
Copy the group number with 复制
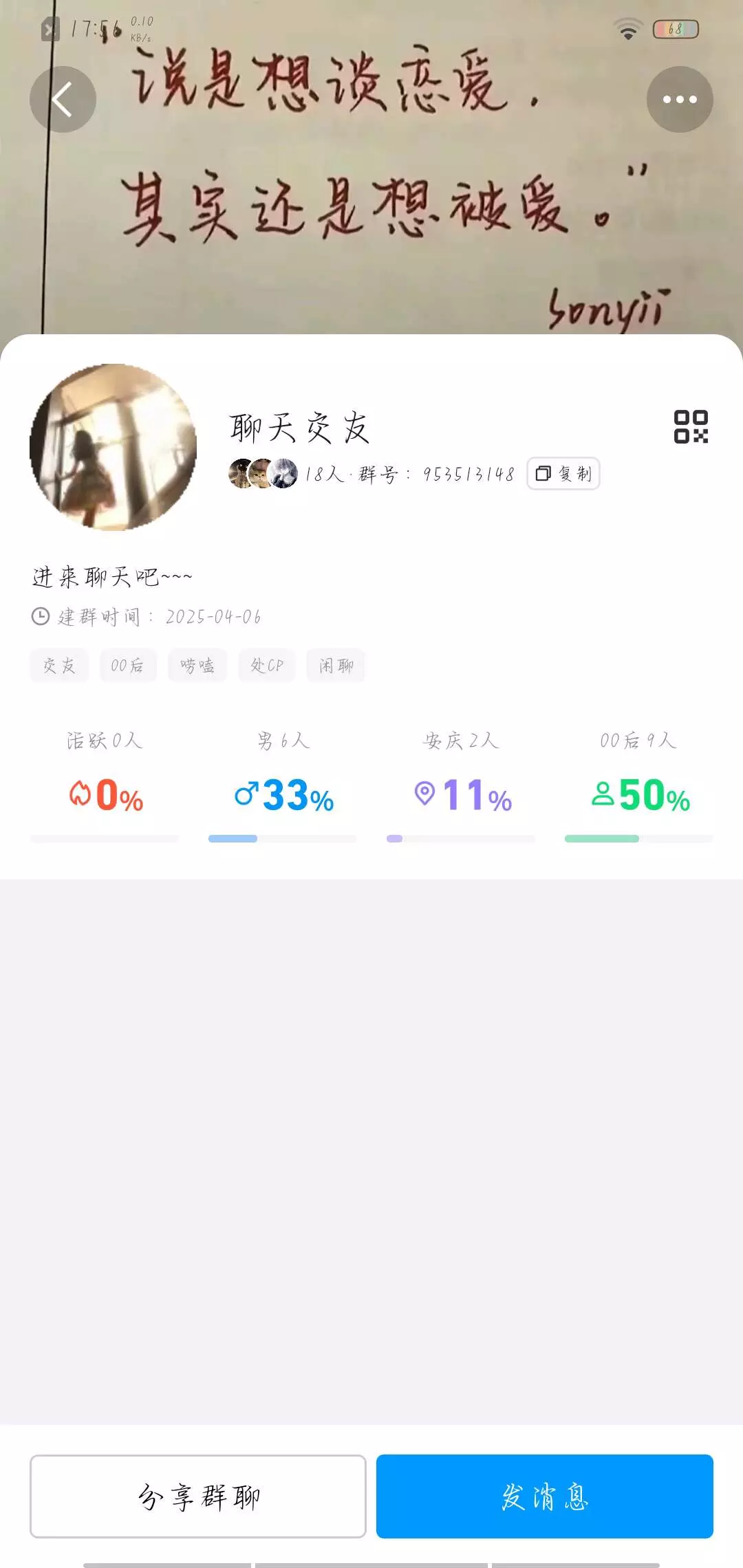[563, 474]
